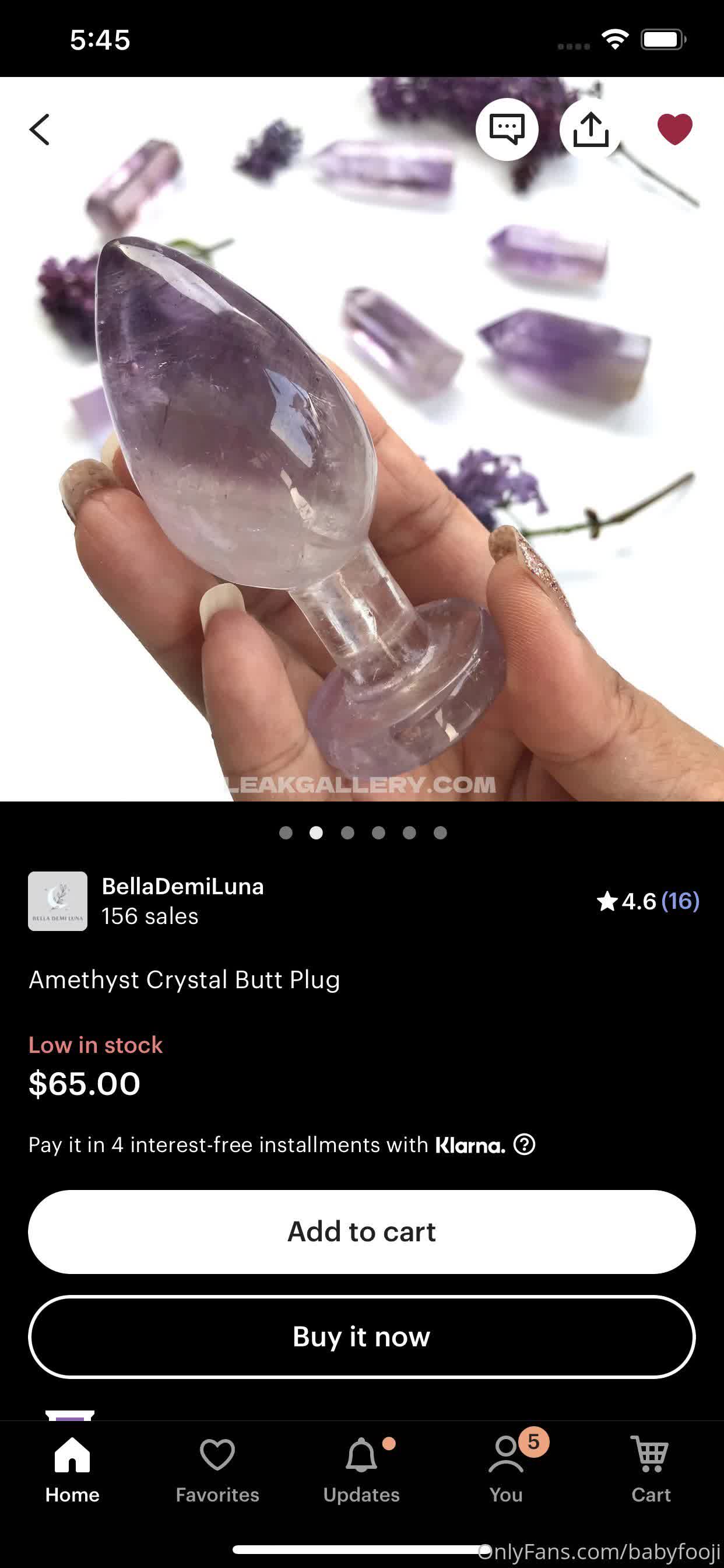
Task: Show Klarna installment info
Action: [x=525, y=1144]
